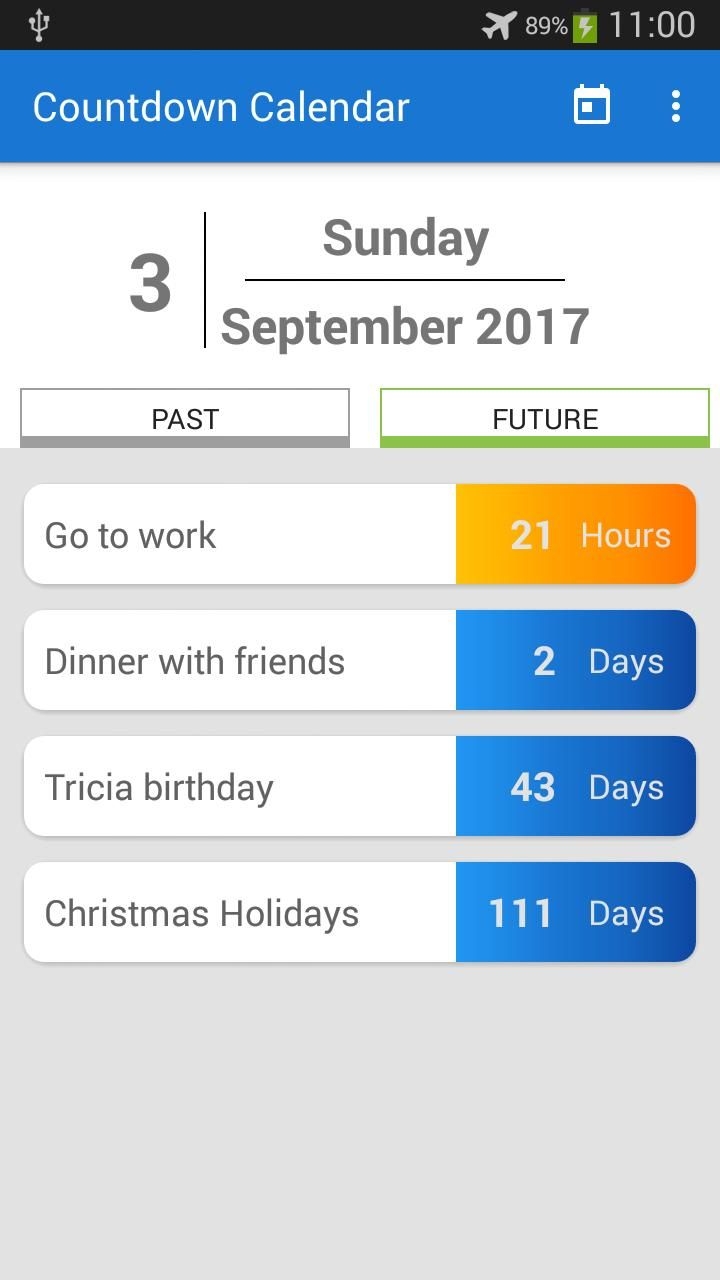View Tricia birthday event
The image size is (720, 1280).
tap(360, 786)
